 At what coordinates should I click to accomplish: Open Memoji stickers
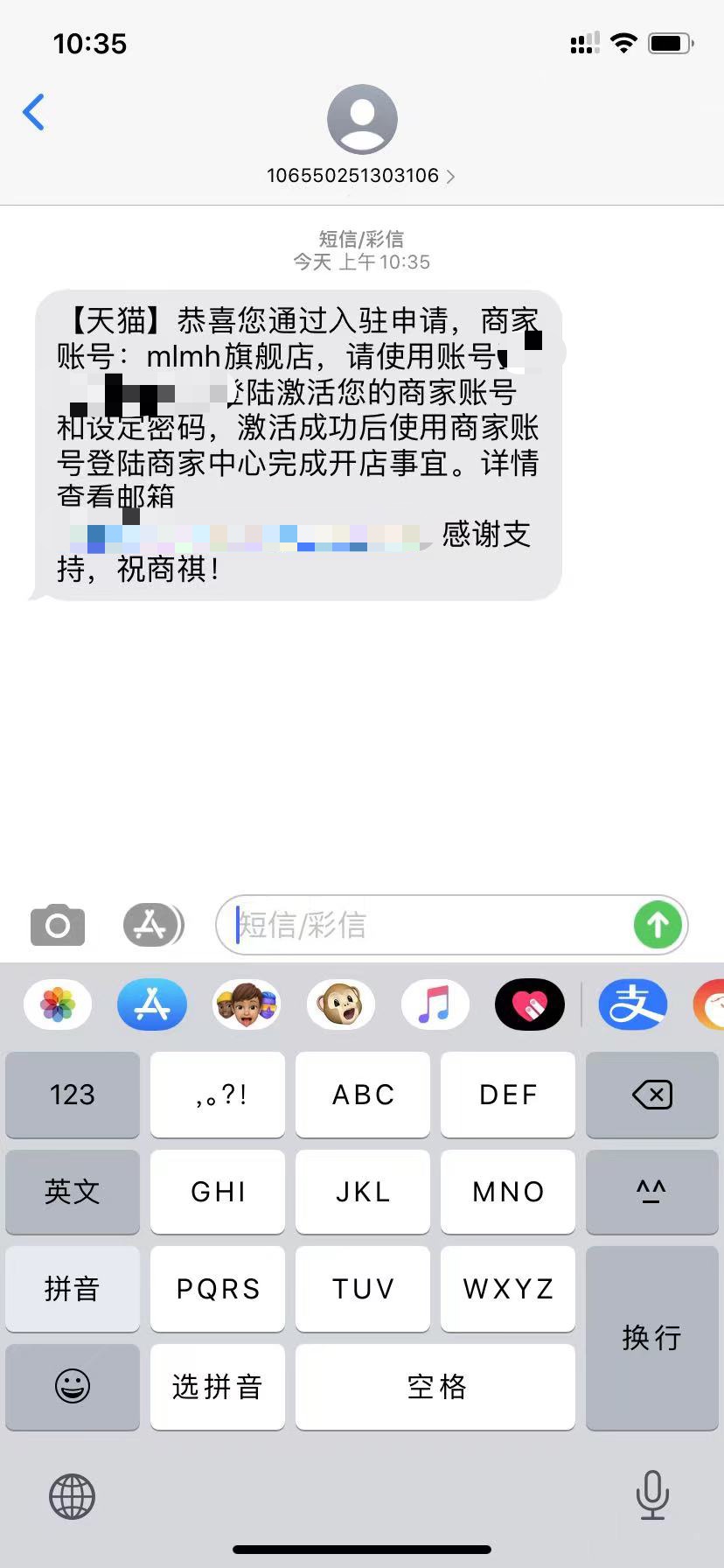tap(247, 1004)
